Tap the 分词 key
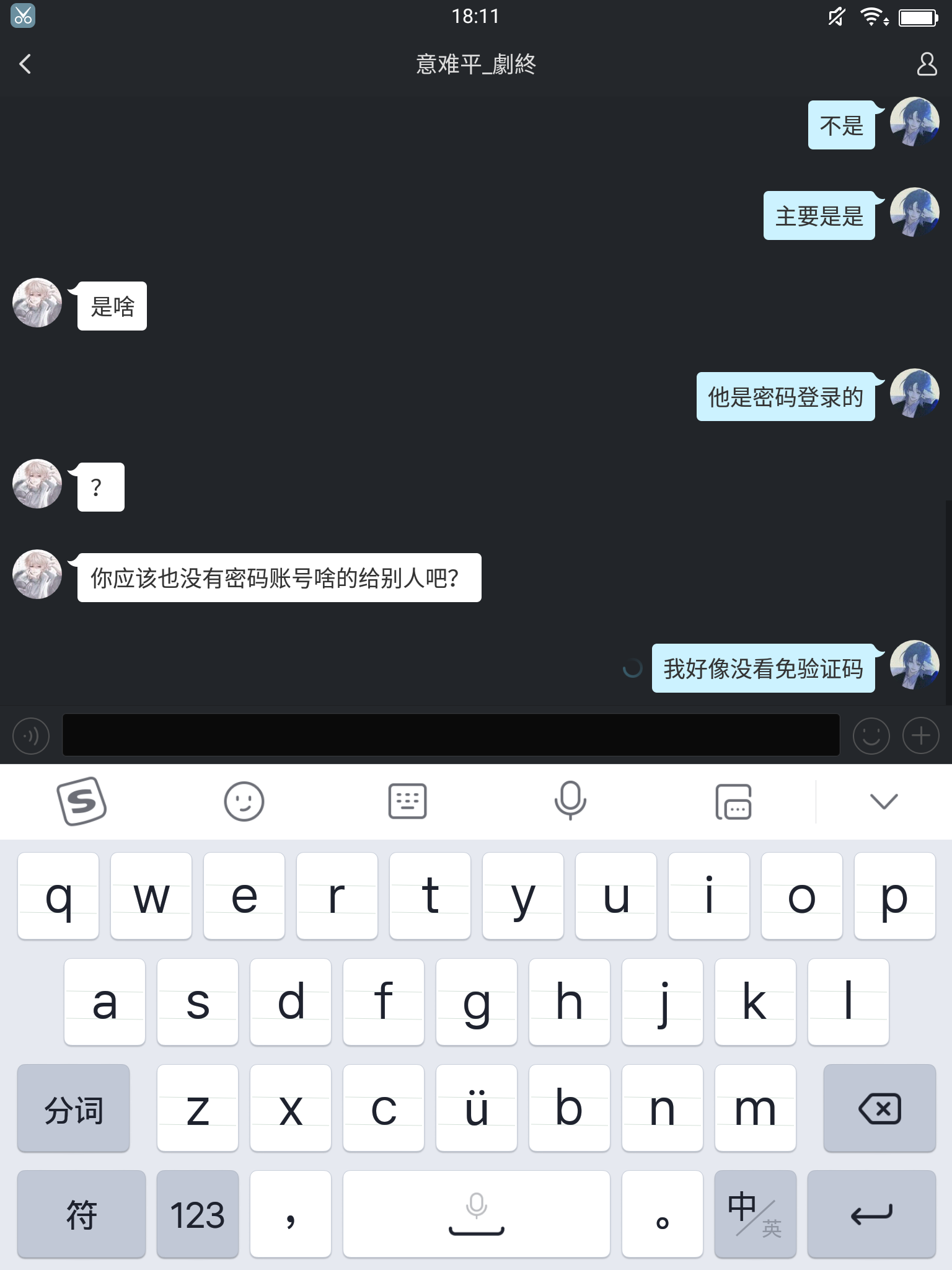 (x=74, y=1108)
